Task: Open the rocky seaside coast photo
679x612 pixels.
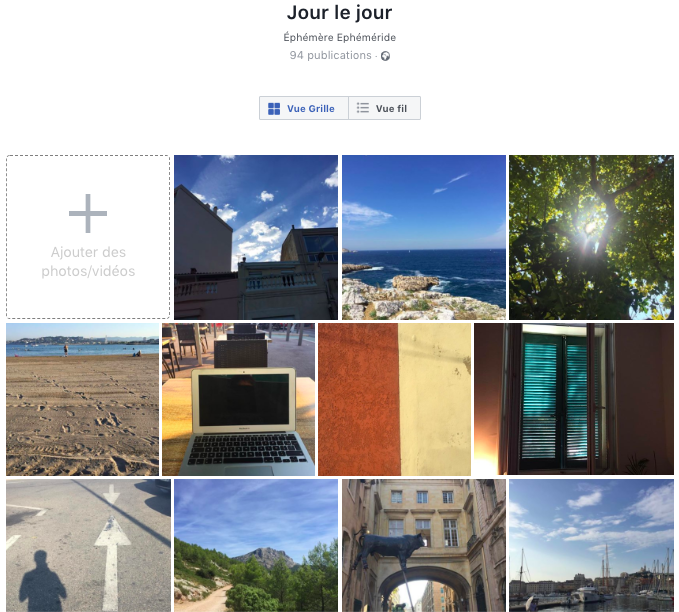Action: (424, 237)
